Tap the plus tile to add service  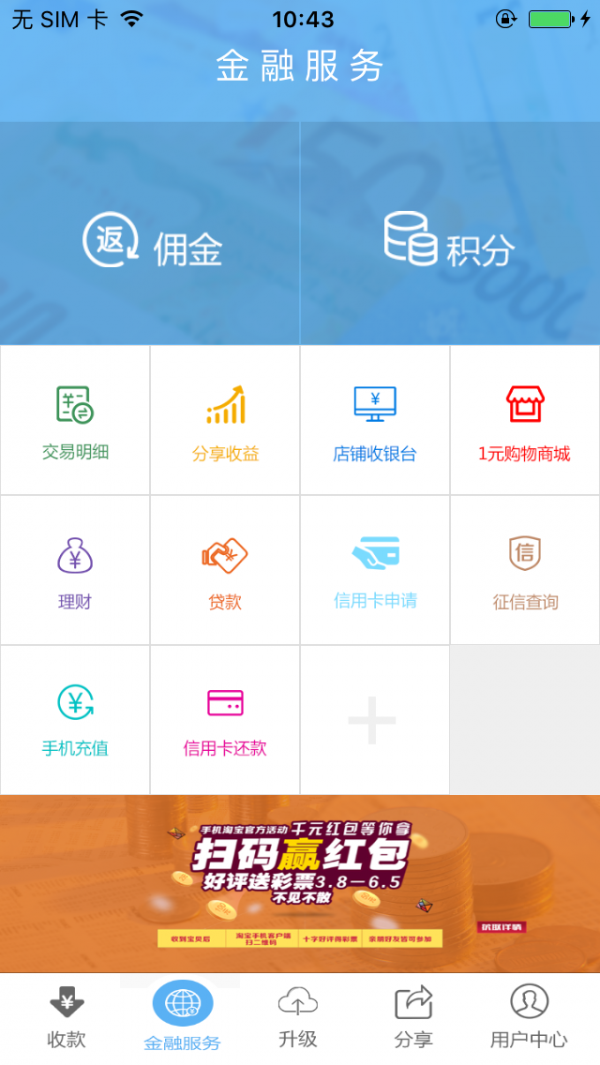click(373, 720)
